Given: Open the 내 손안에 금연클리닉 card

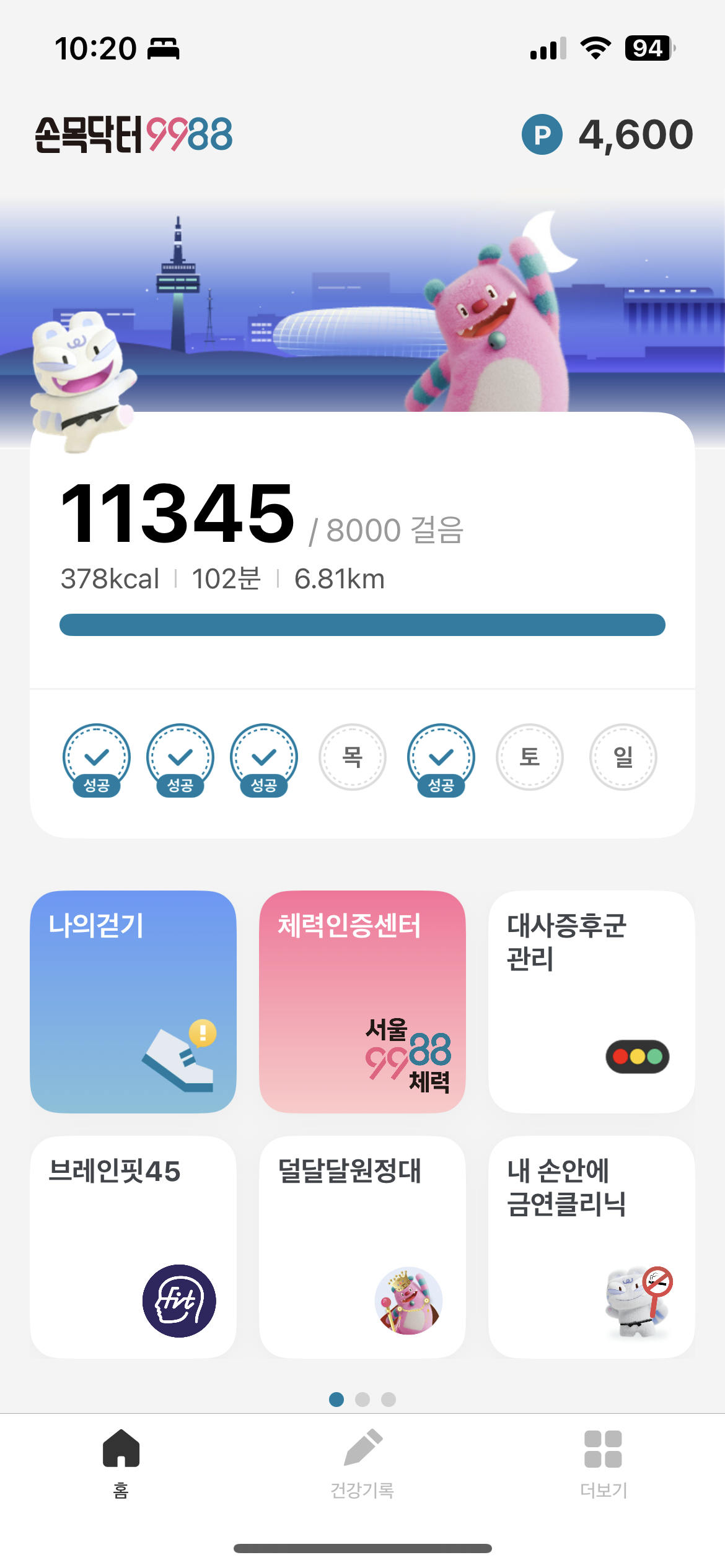Looking at the screenshot, I should [591, 1246].
